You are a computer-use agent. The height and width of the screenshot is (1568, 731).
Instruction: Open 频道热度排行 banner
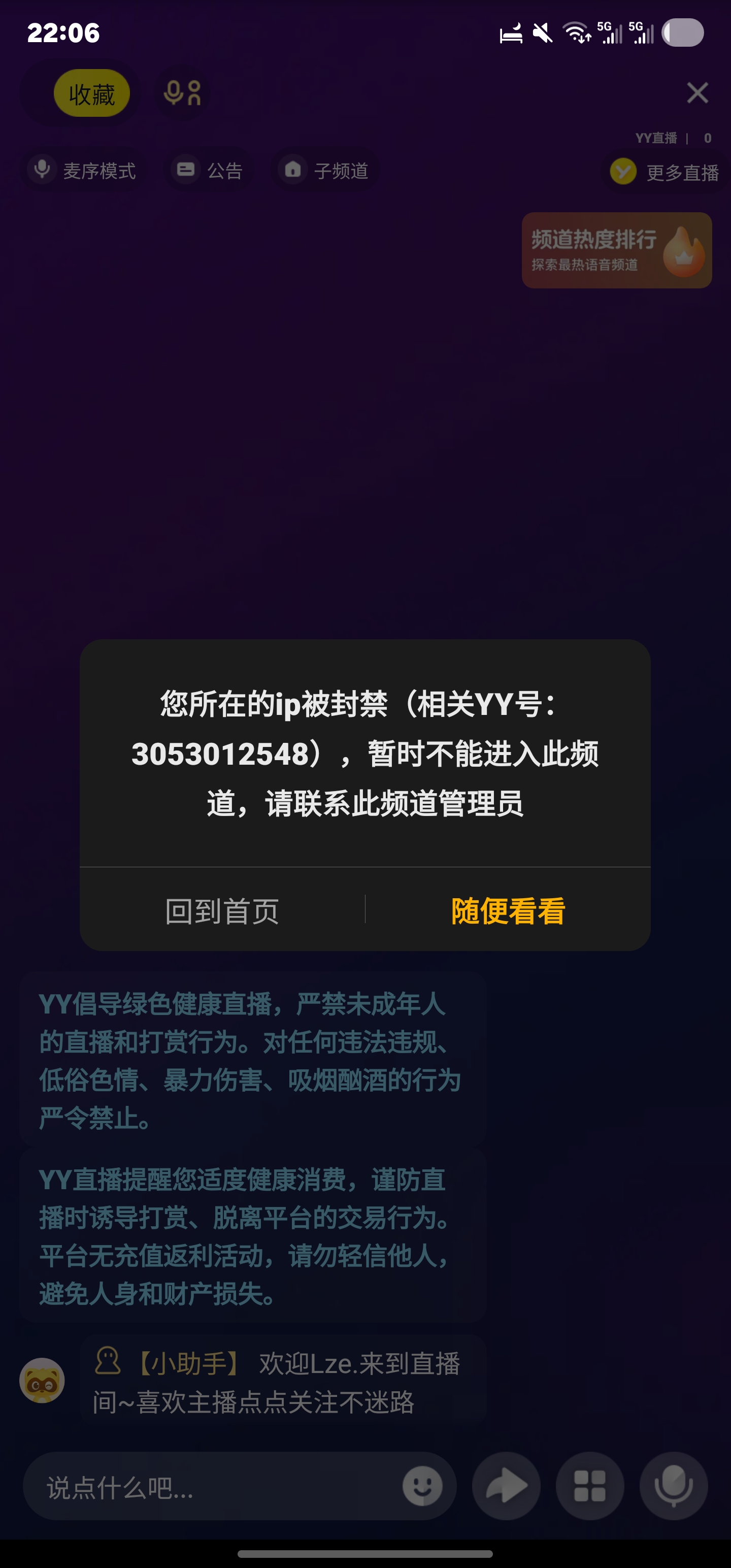pos(616,250)
